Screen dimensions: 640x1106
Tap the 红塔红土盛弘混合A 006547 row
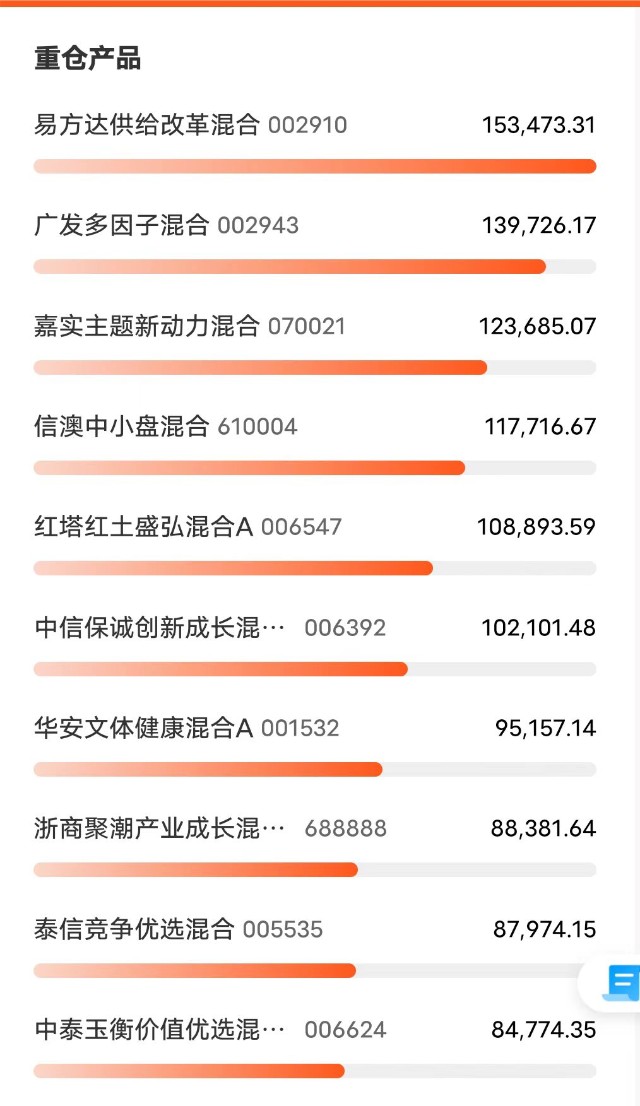pos(315,545)
